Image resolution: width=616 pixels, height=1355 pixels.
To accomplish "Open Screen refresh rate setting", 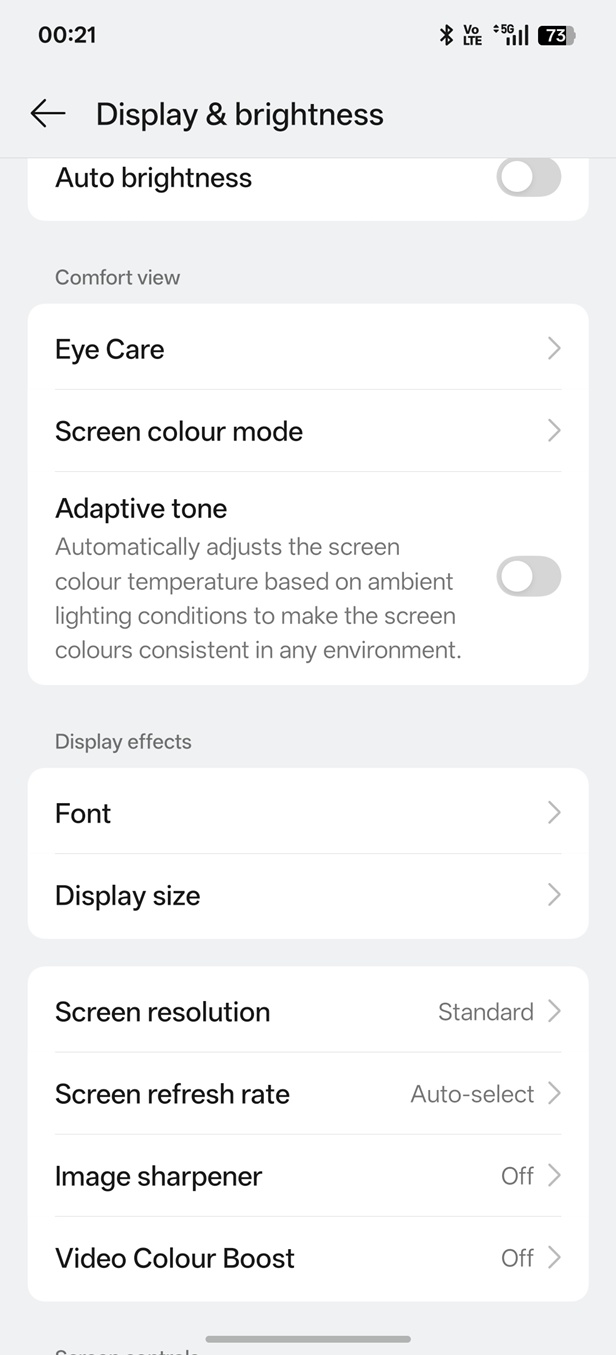I will coord(307,1094).
